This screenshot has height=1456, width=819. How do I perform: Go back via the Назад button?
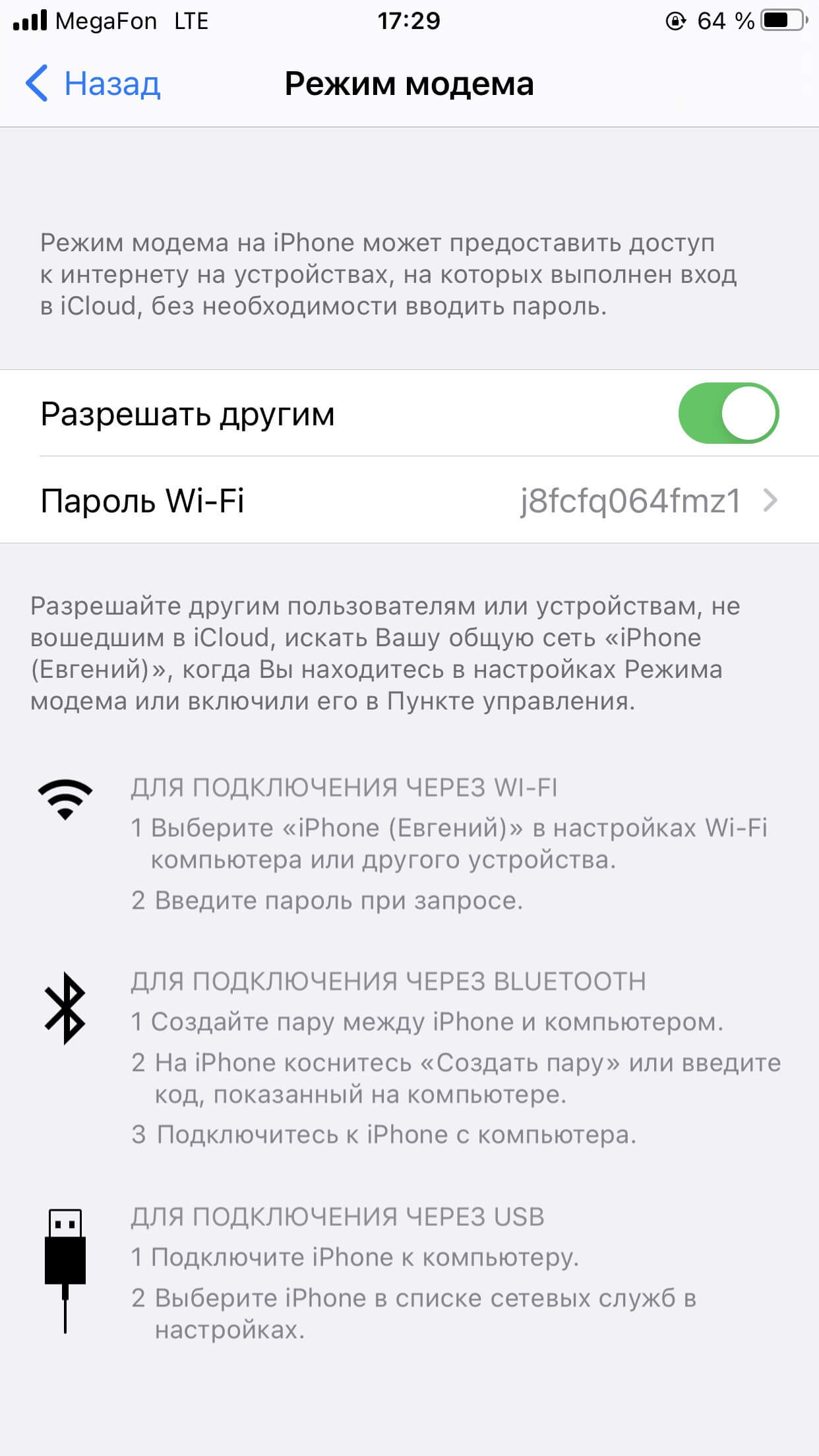click(x=94, y=84)
